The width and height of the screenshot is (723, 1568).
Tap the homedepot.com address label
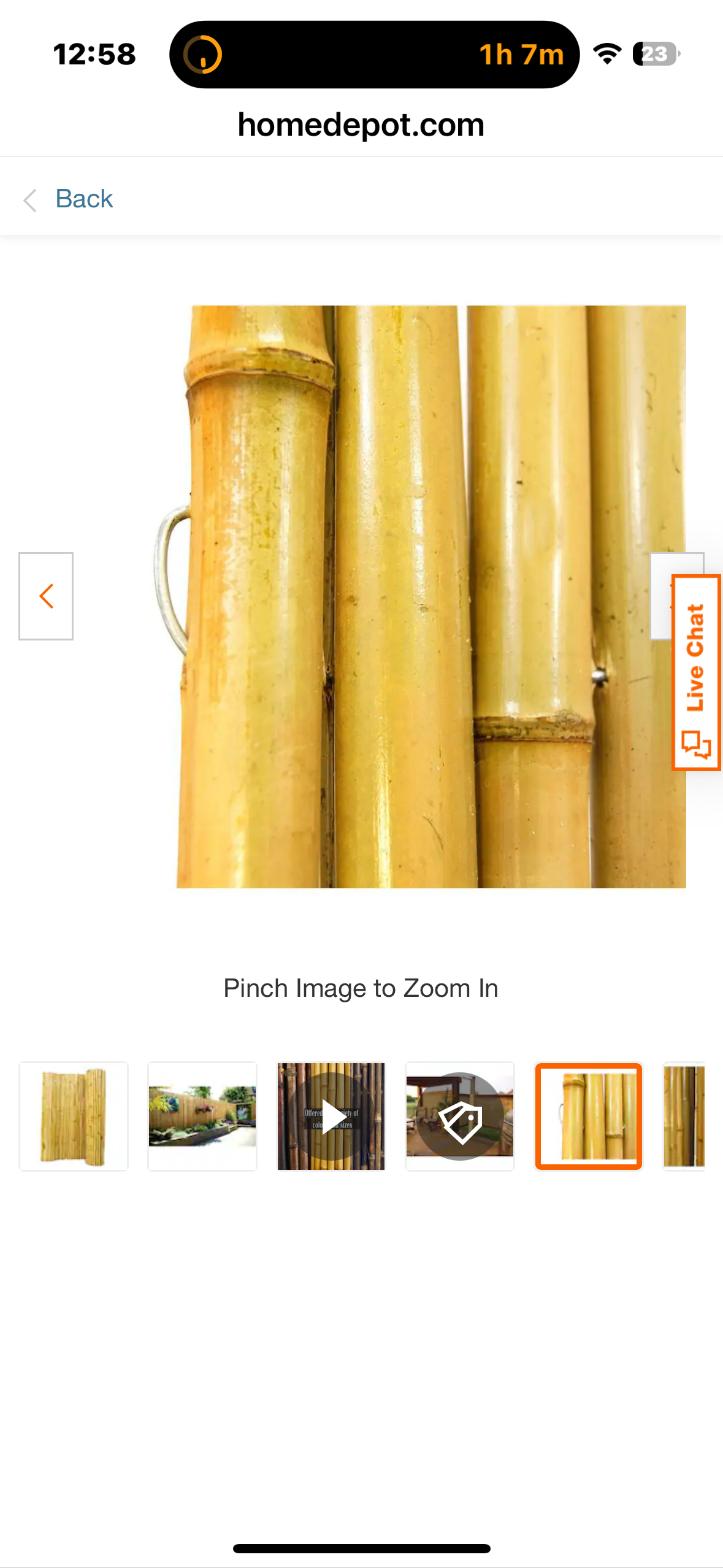(361, 125)
